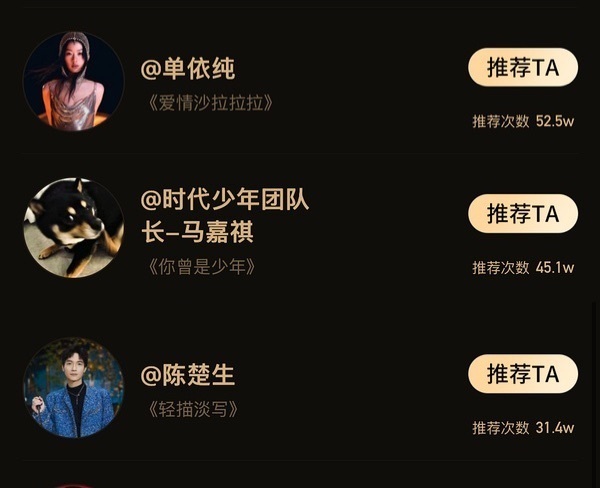
Task: Open the @单依纯 entry
Action: coord(188,69)
